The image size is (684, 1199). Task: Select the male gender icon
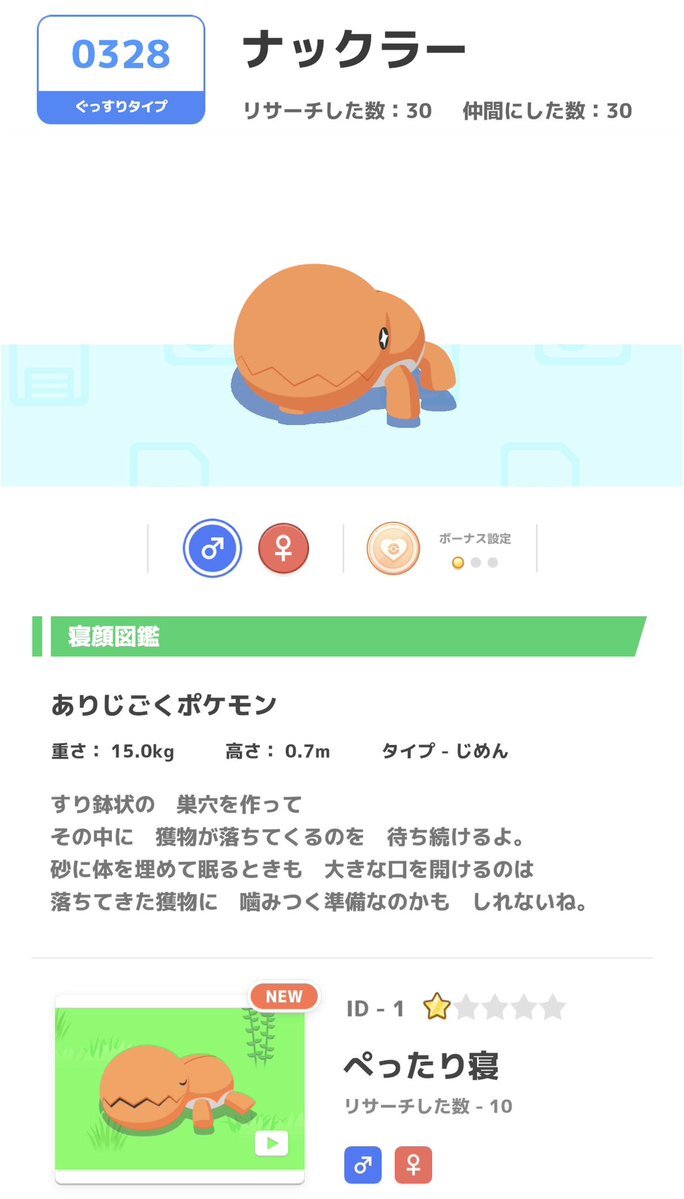(212, 548)
